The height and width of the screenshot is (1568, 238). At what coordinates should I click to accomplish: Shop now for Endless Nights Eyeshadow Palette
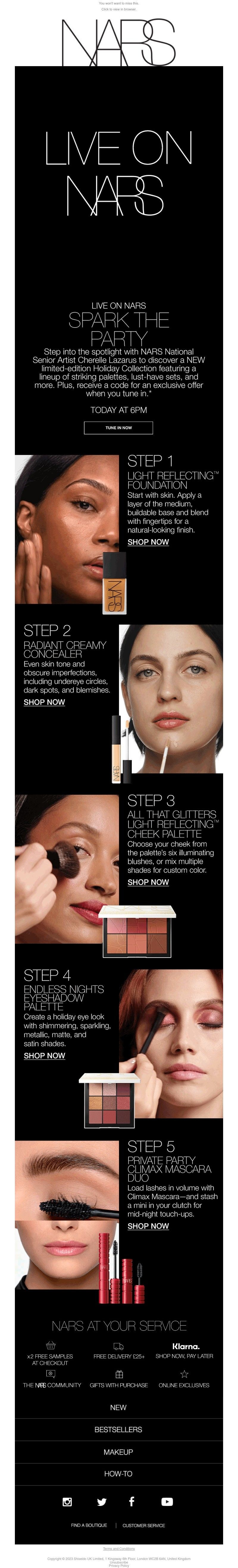[x=44, y=1055]
